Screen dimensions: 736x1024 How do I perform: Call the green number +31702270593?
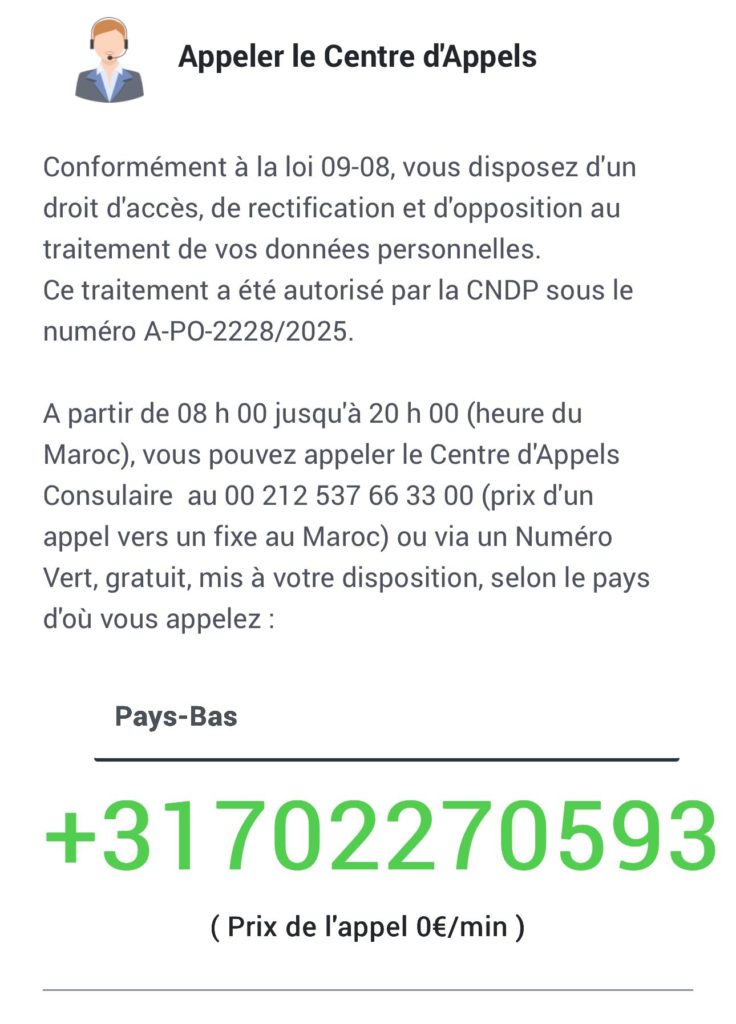pyautogui.click(x=381, y=837)
